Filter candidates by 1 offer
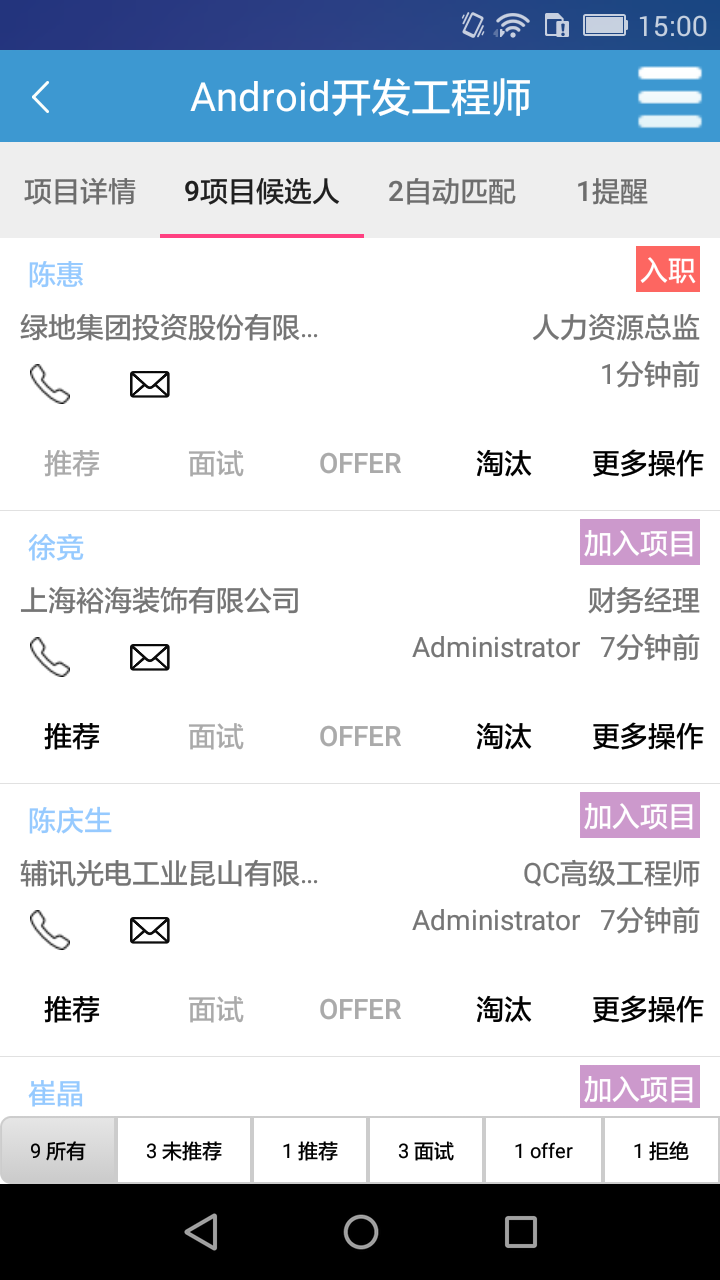The width and height of the screenshot is (720, 1280). coord(543,1150)
